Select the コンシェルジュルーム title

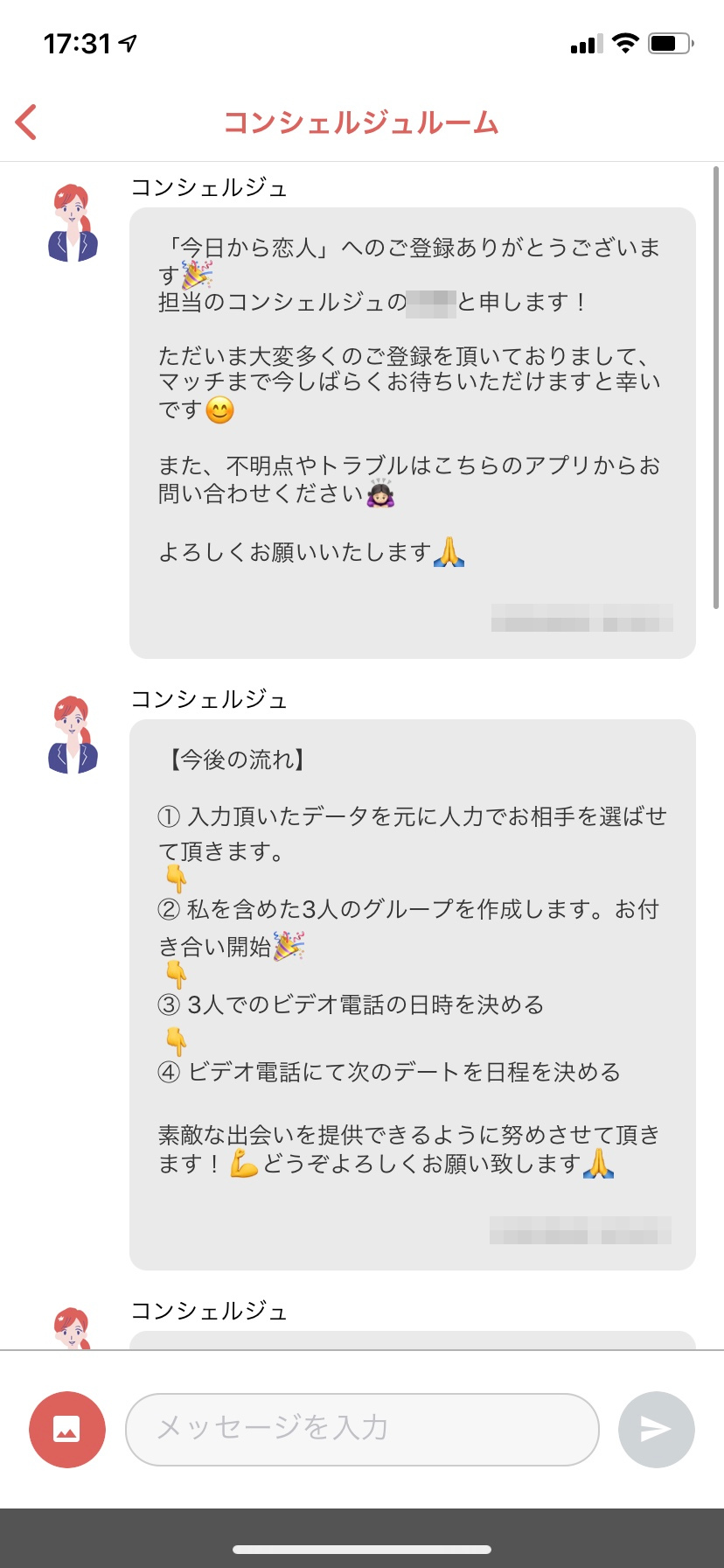pos(361,122)
